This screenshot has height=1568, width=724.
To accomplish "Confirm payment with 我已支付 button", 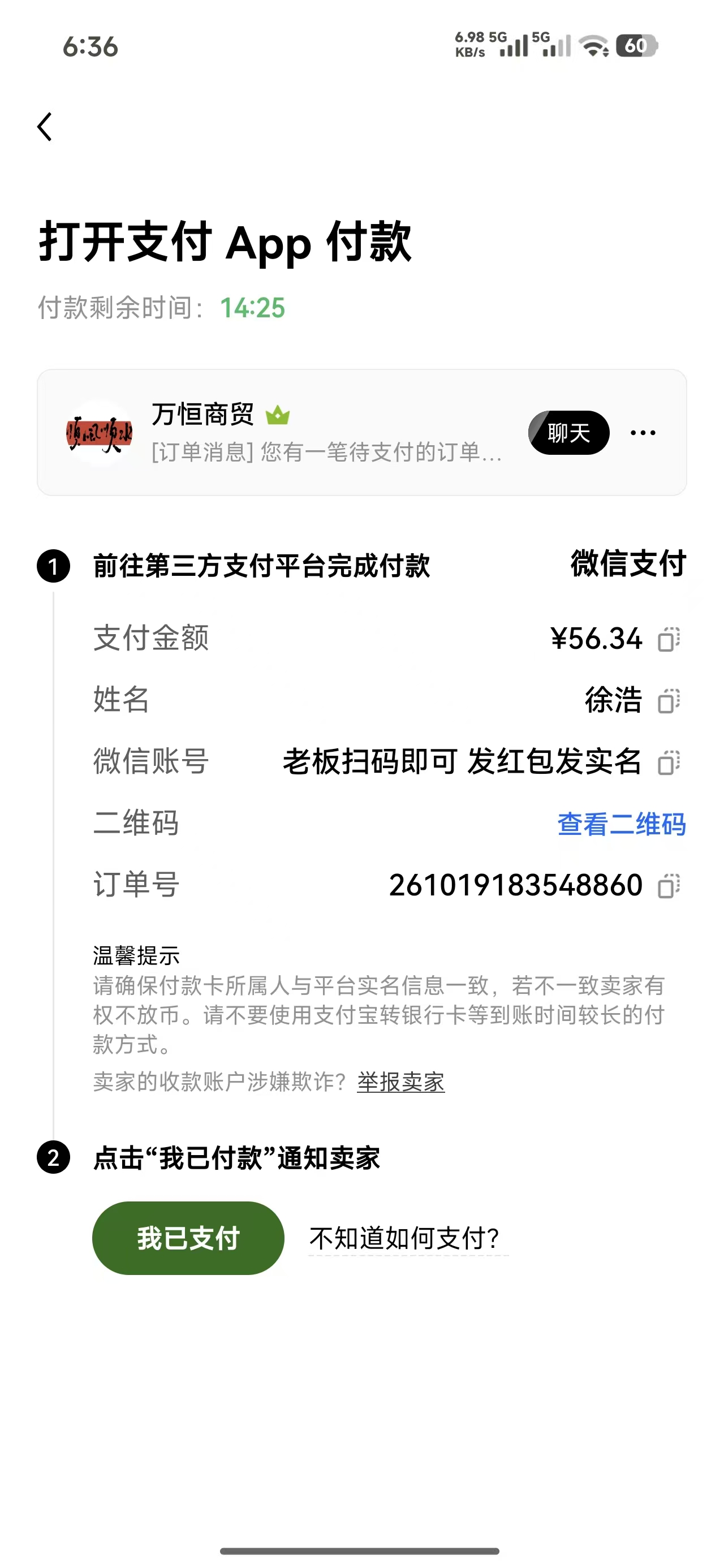I will pyautogui.click(x=188, y=1238).
